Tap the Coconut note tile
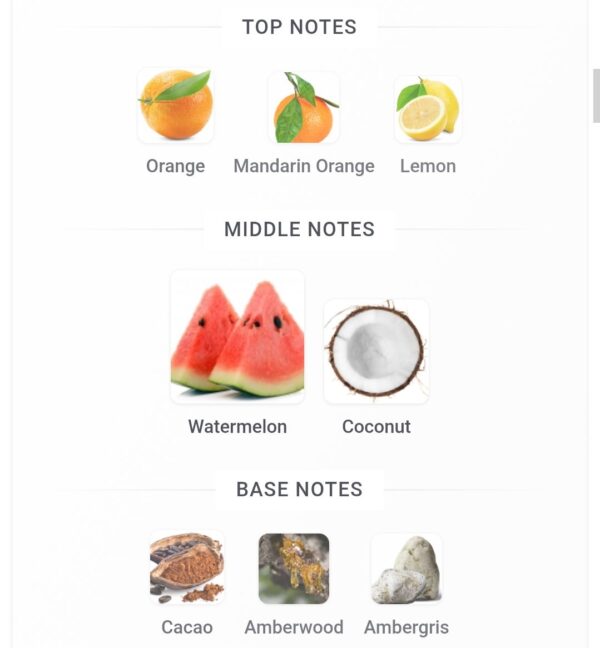Image resolution: width=600 pixels, height=648 pixels. coord(376,351)
